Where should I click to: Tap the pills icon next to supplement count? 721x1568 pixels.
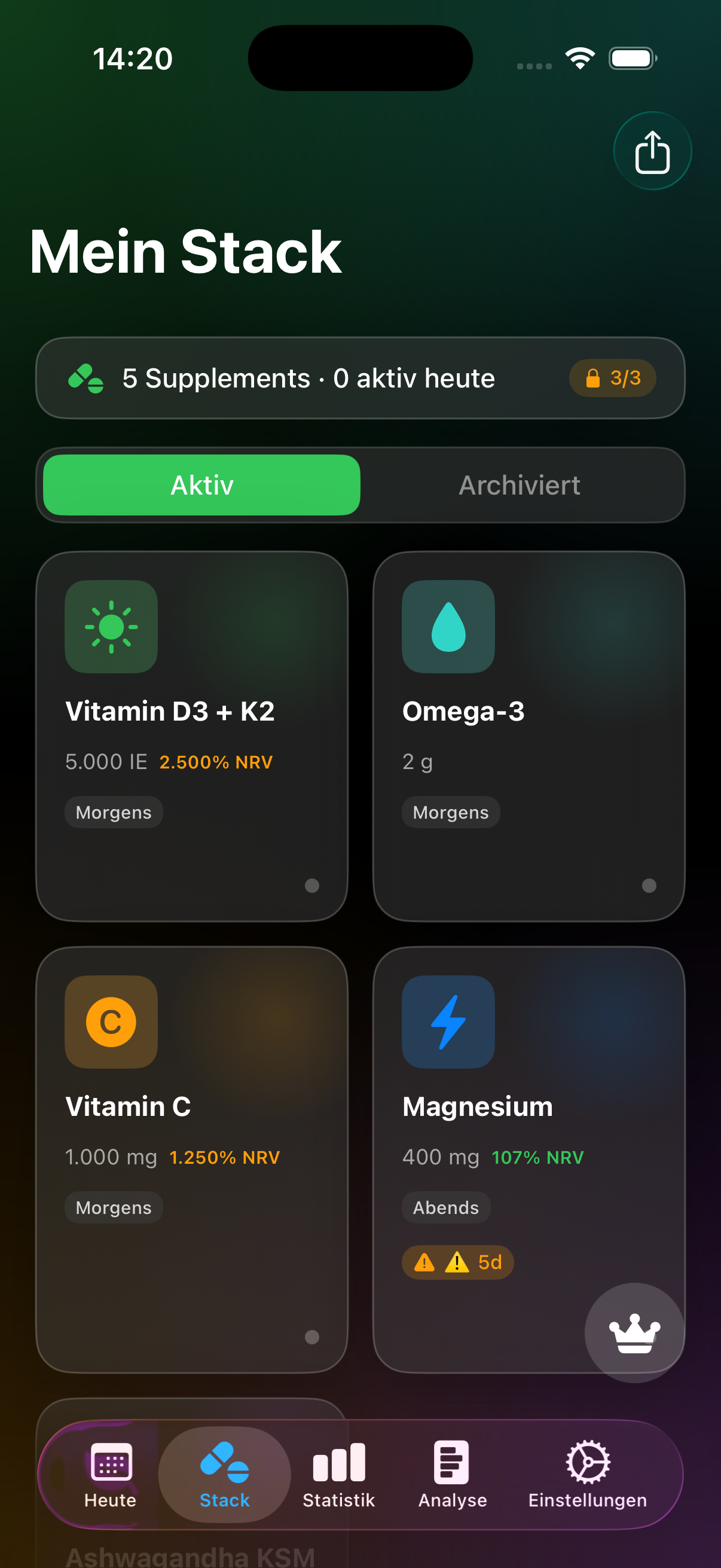click(87, 377)
